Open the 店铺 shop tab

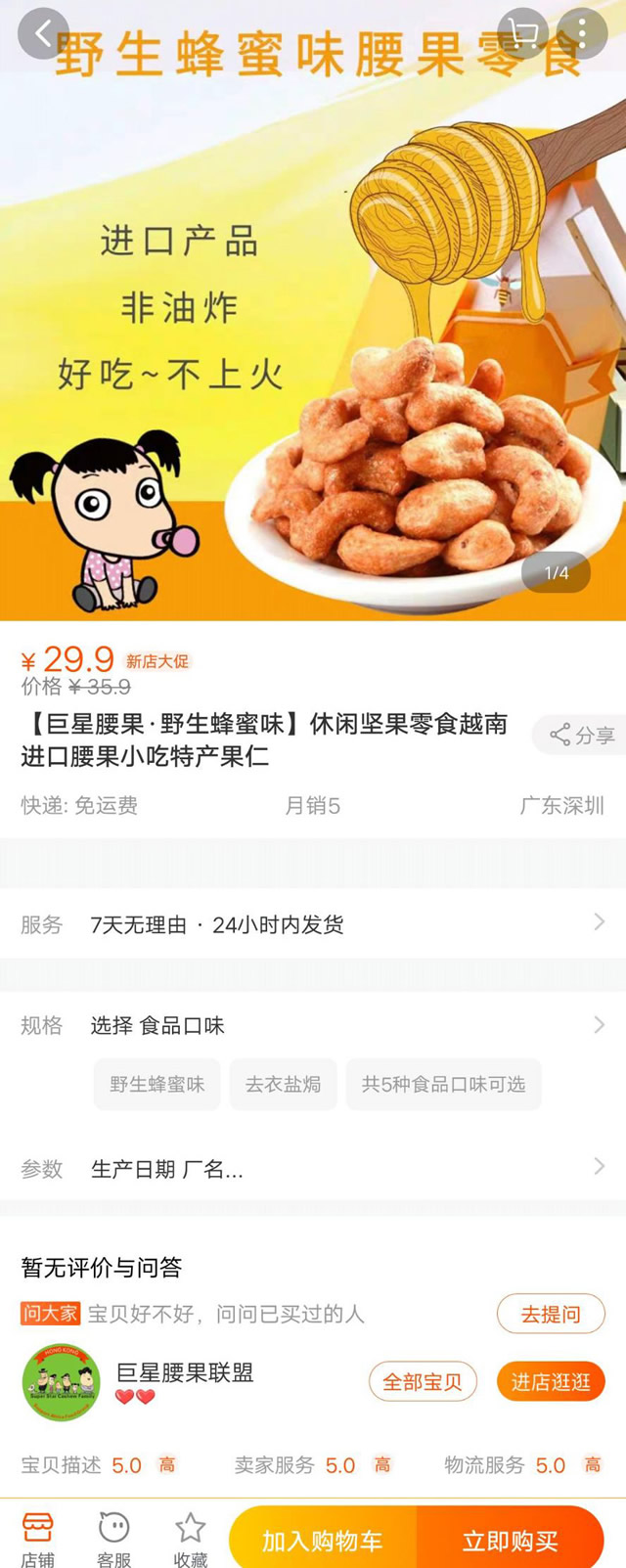(38, 1538)
